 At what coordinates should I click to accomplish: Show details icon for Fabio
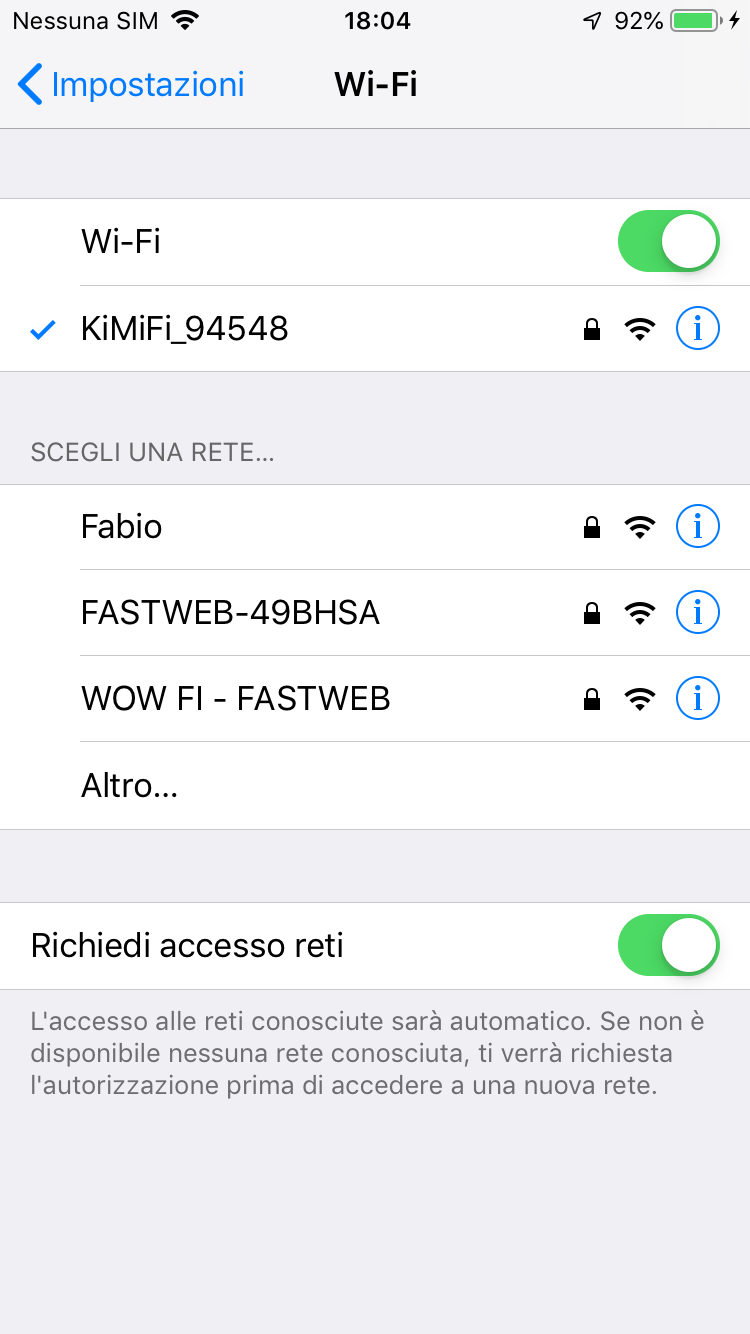(697, 527)
